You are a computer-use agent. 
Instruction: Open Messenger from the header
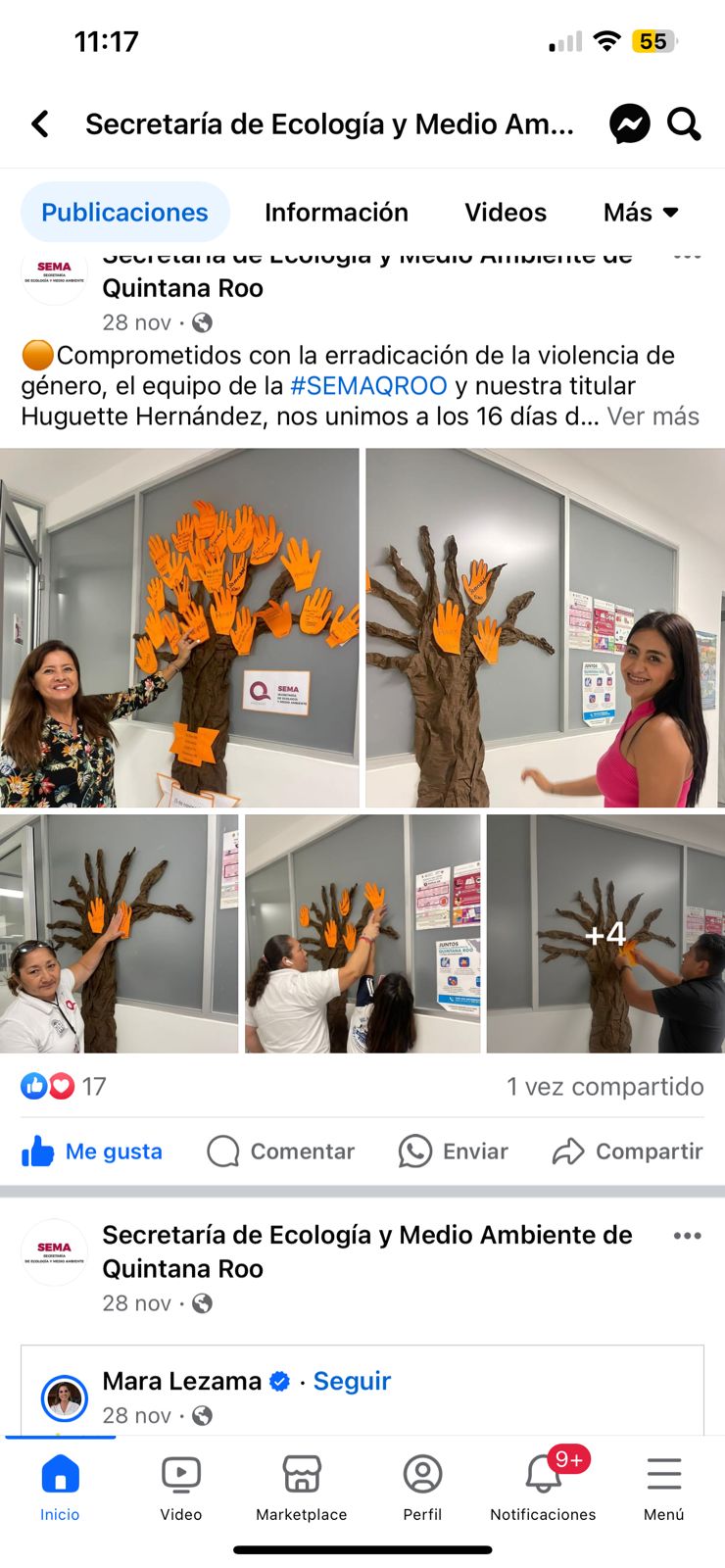(629, 124)
